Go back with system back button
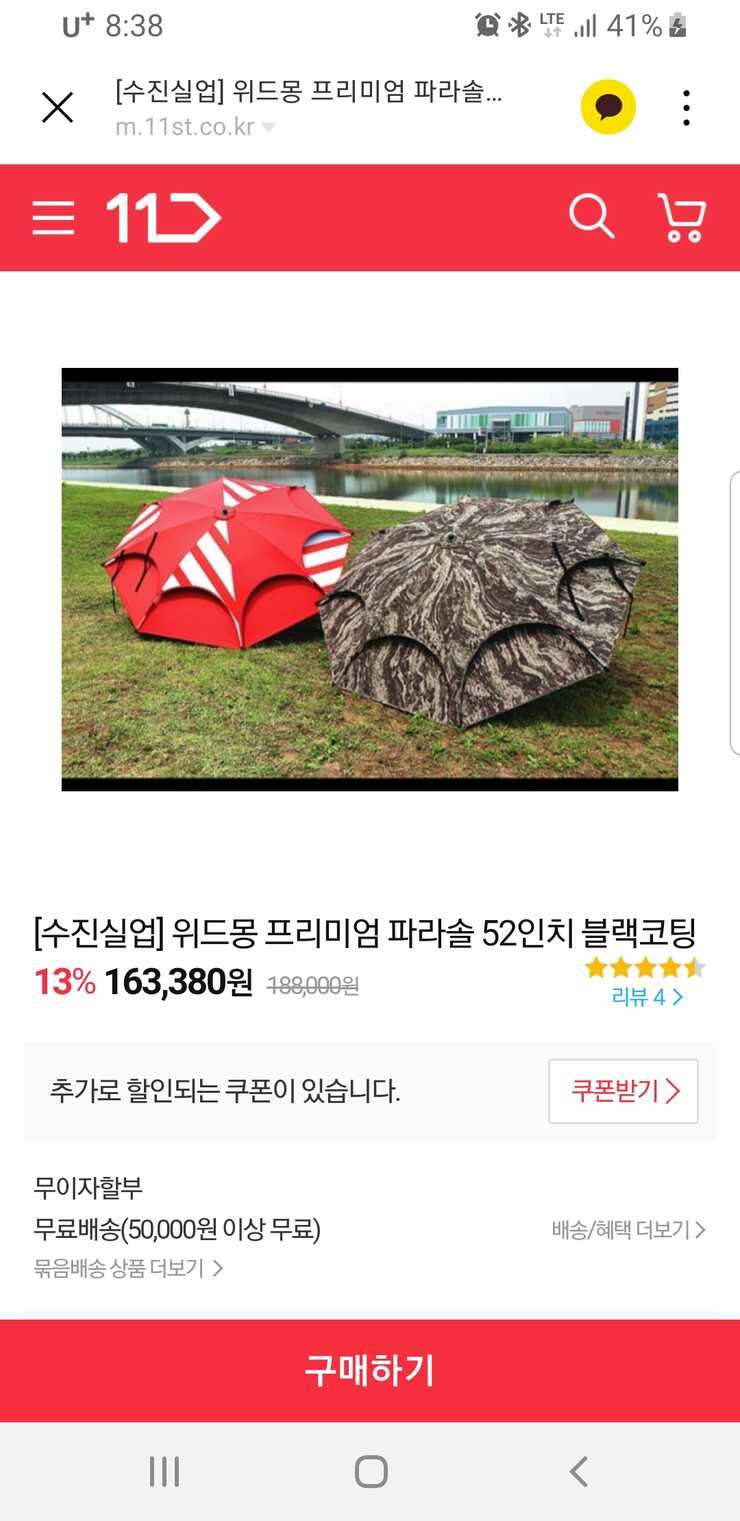Screen dimensions: 740x1521 pos(578,1472)
